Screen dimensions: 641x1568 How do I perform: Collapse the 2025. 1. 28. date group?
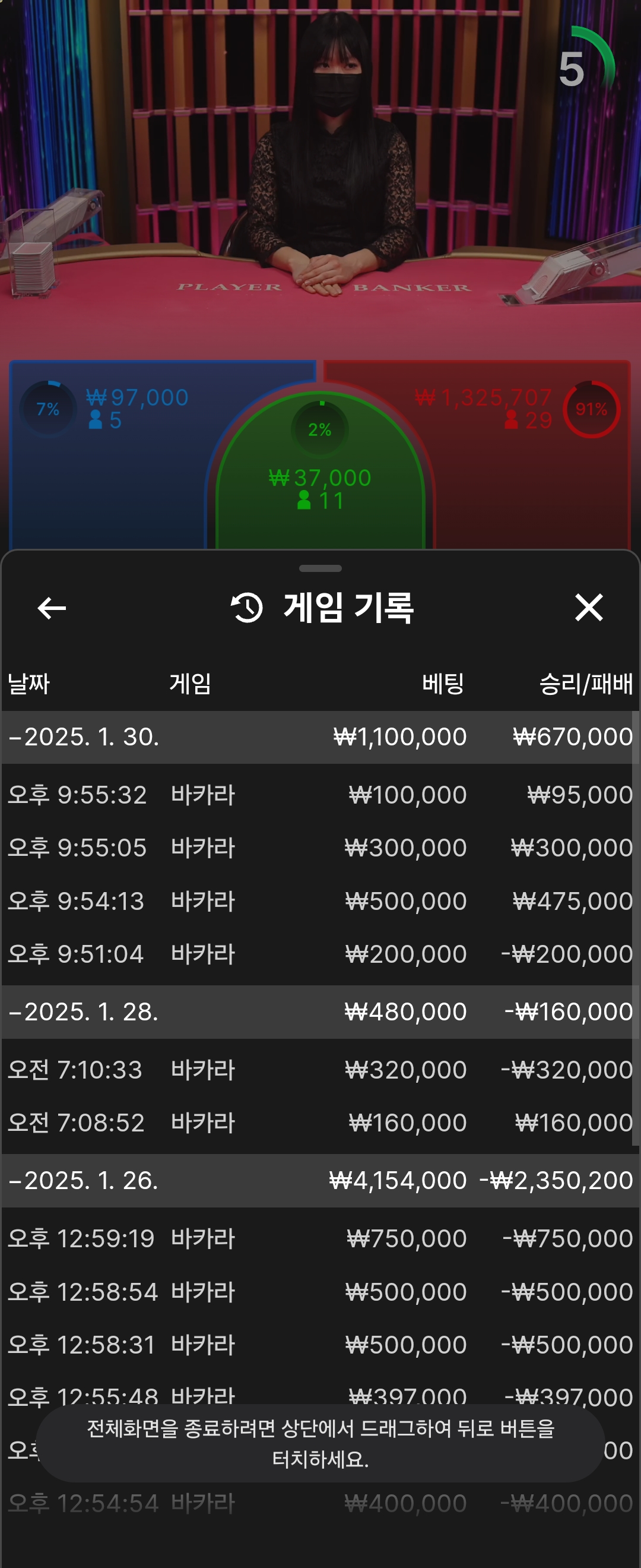[x=85, y=1011]
